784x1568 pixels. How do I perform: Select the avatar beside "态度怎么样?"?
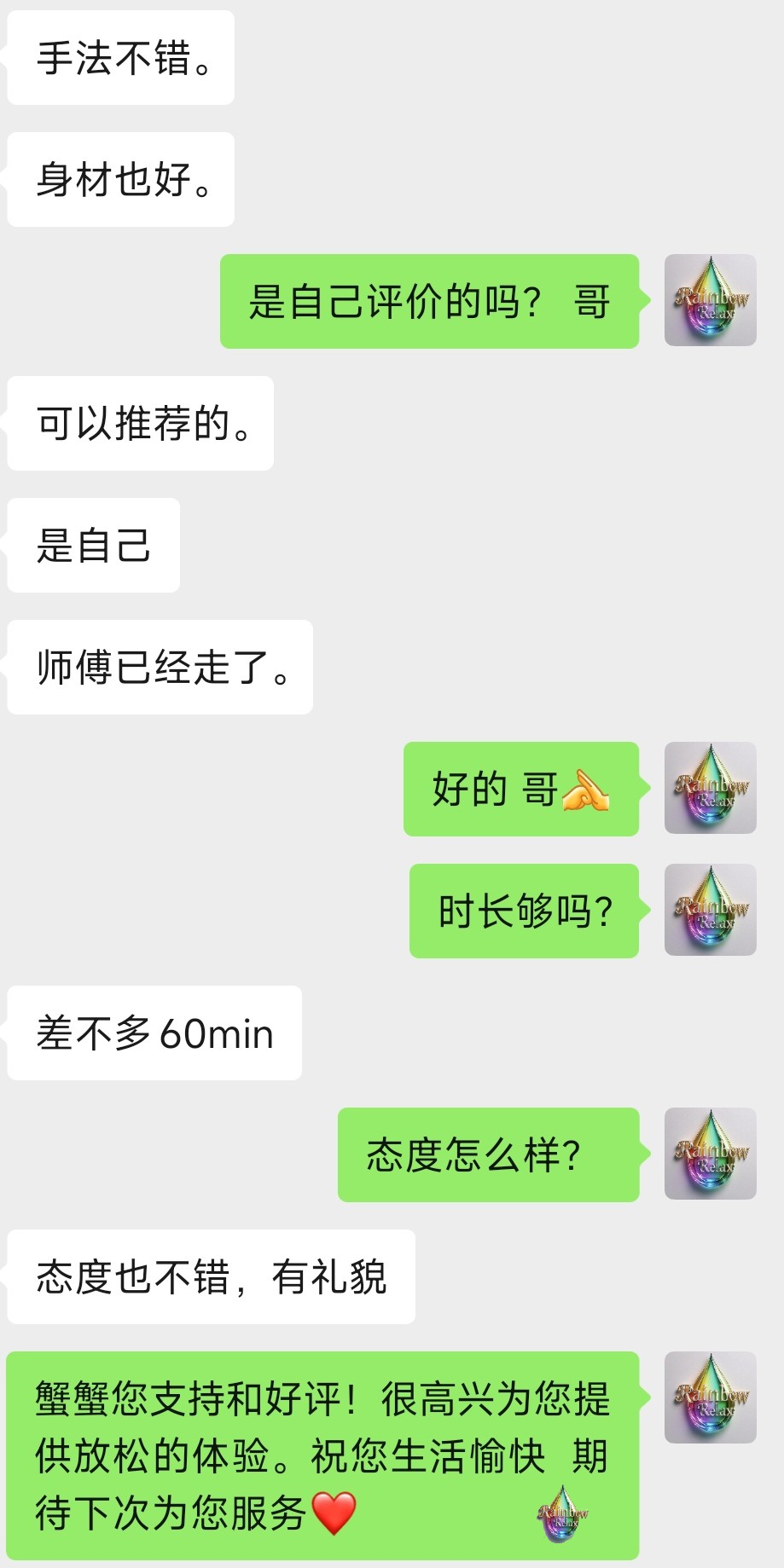[x=710, y=1154]
